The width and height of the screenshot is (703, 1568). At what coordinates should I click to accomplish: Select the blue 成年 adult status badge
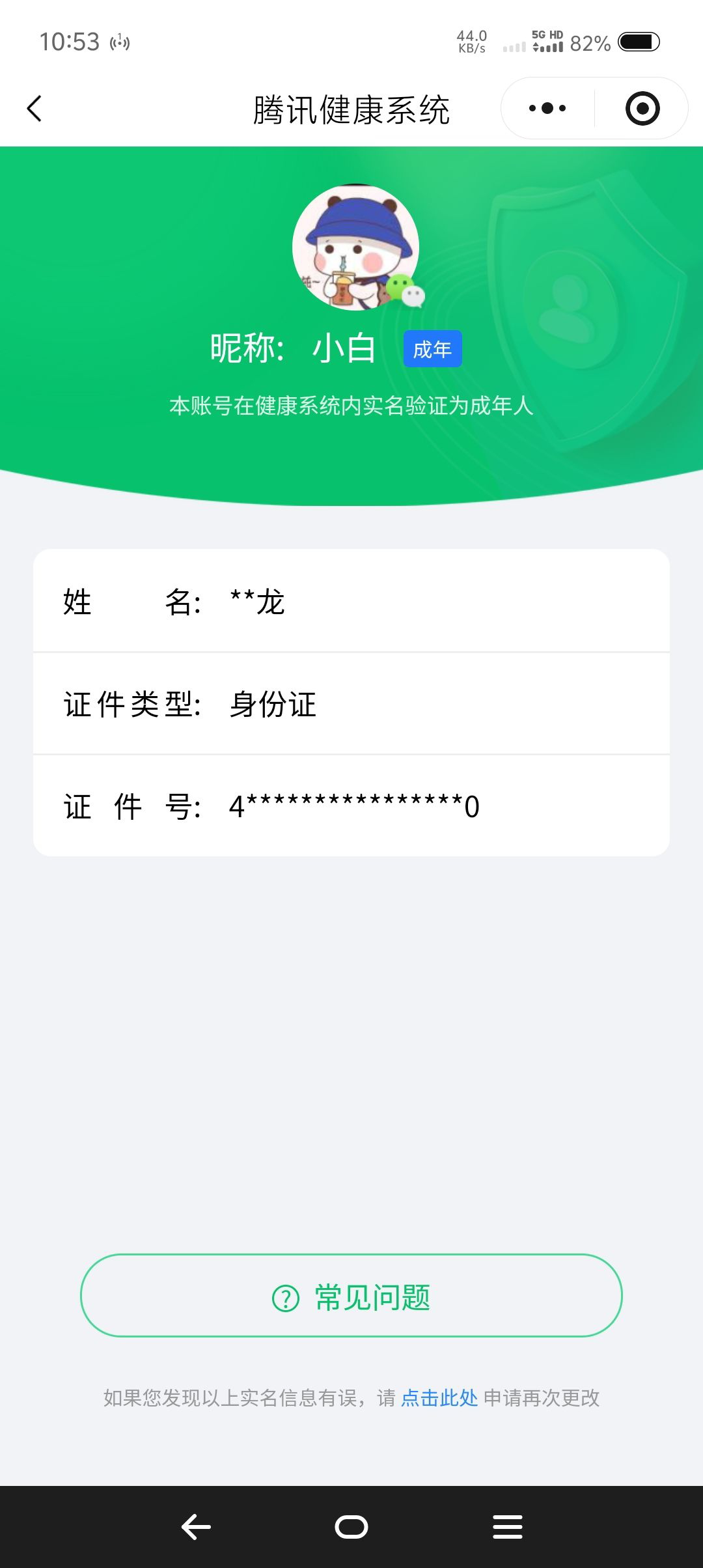432,349
